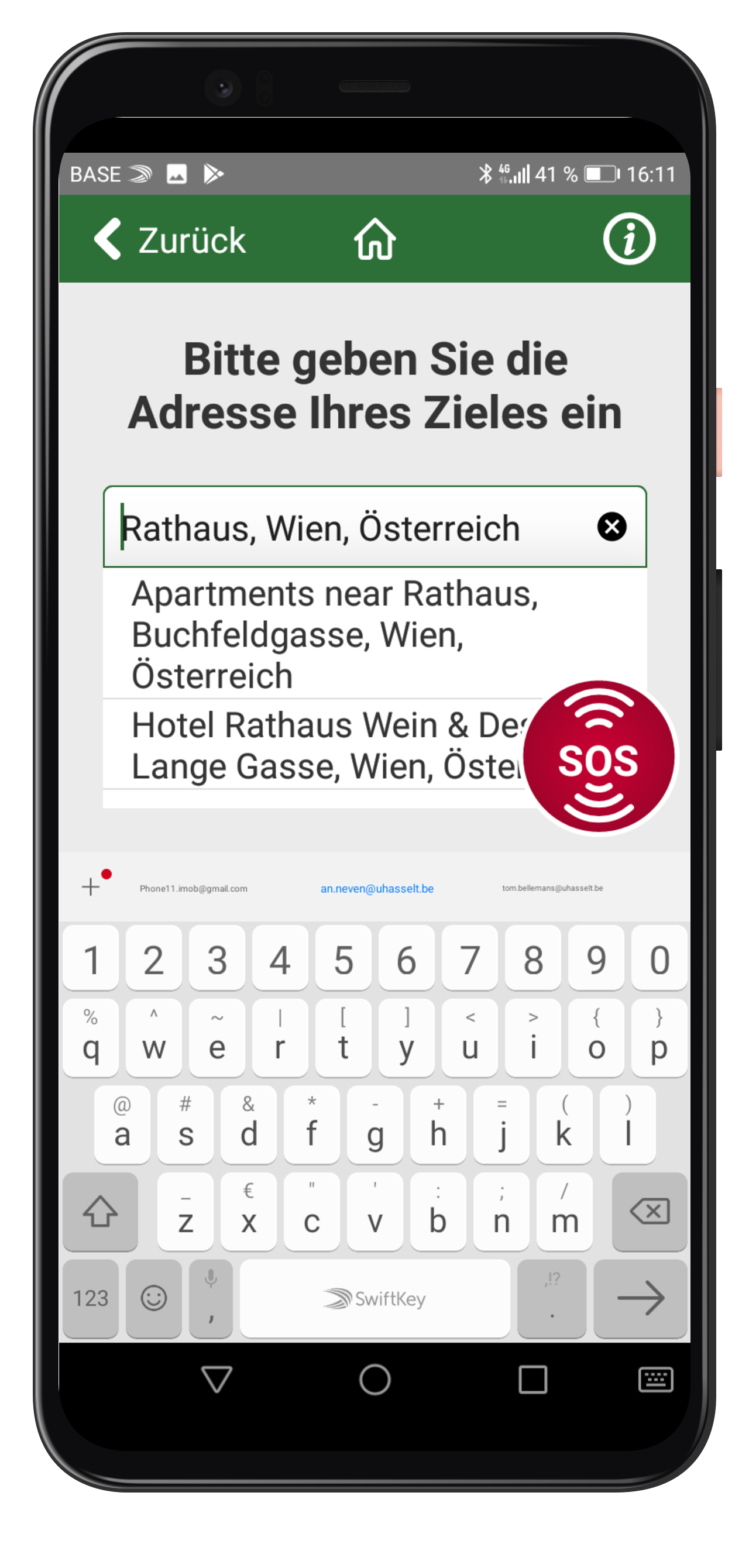Open the emoji keyboard
749x1568 pixels.
coord(153,1299)
